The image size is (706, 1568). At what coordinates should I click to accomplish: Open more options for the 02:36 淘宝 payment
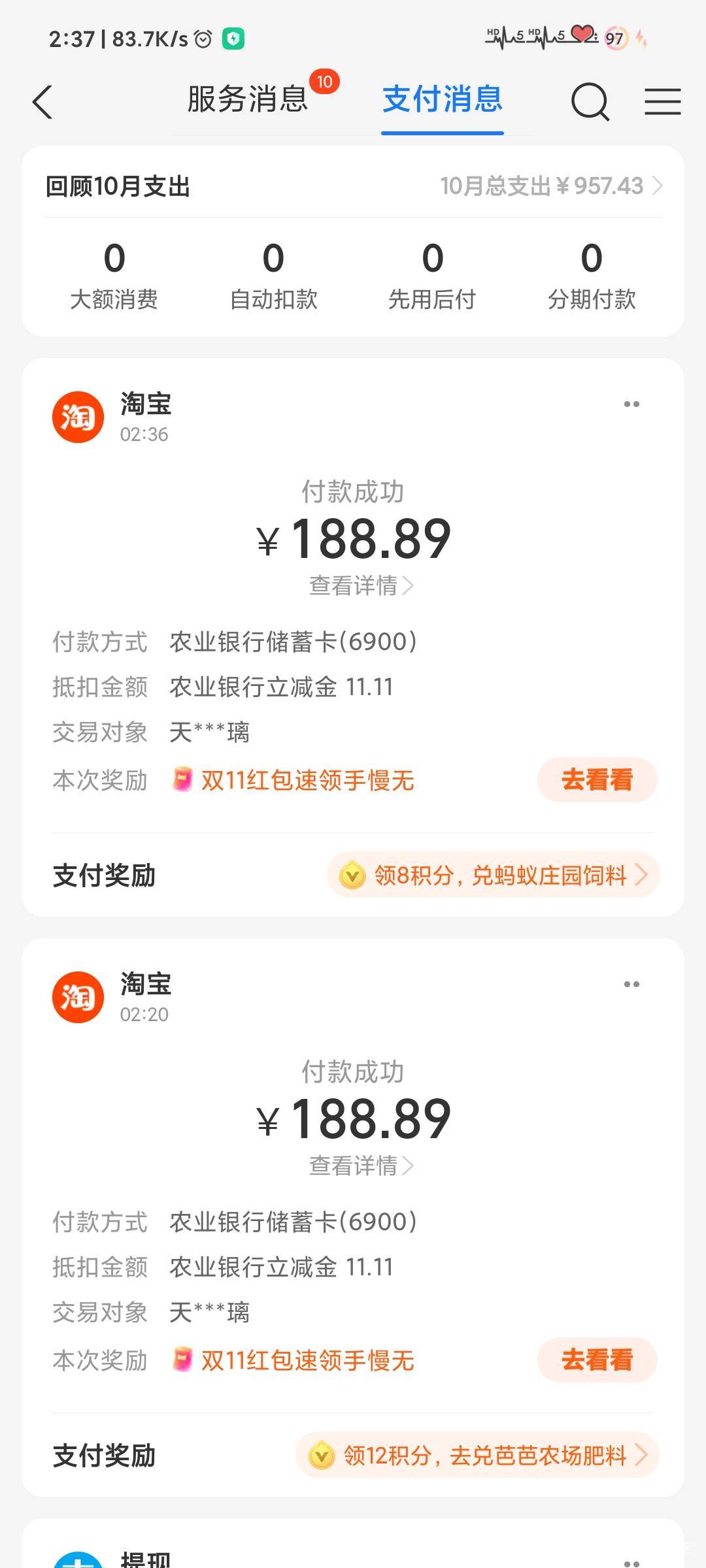tap(631, 404)
